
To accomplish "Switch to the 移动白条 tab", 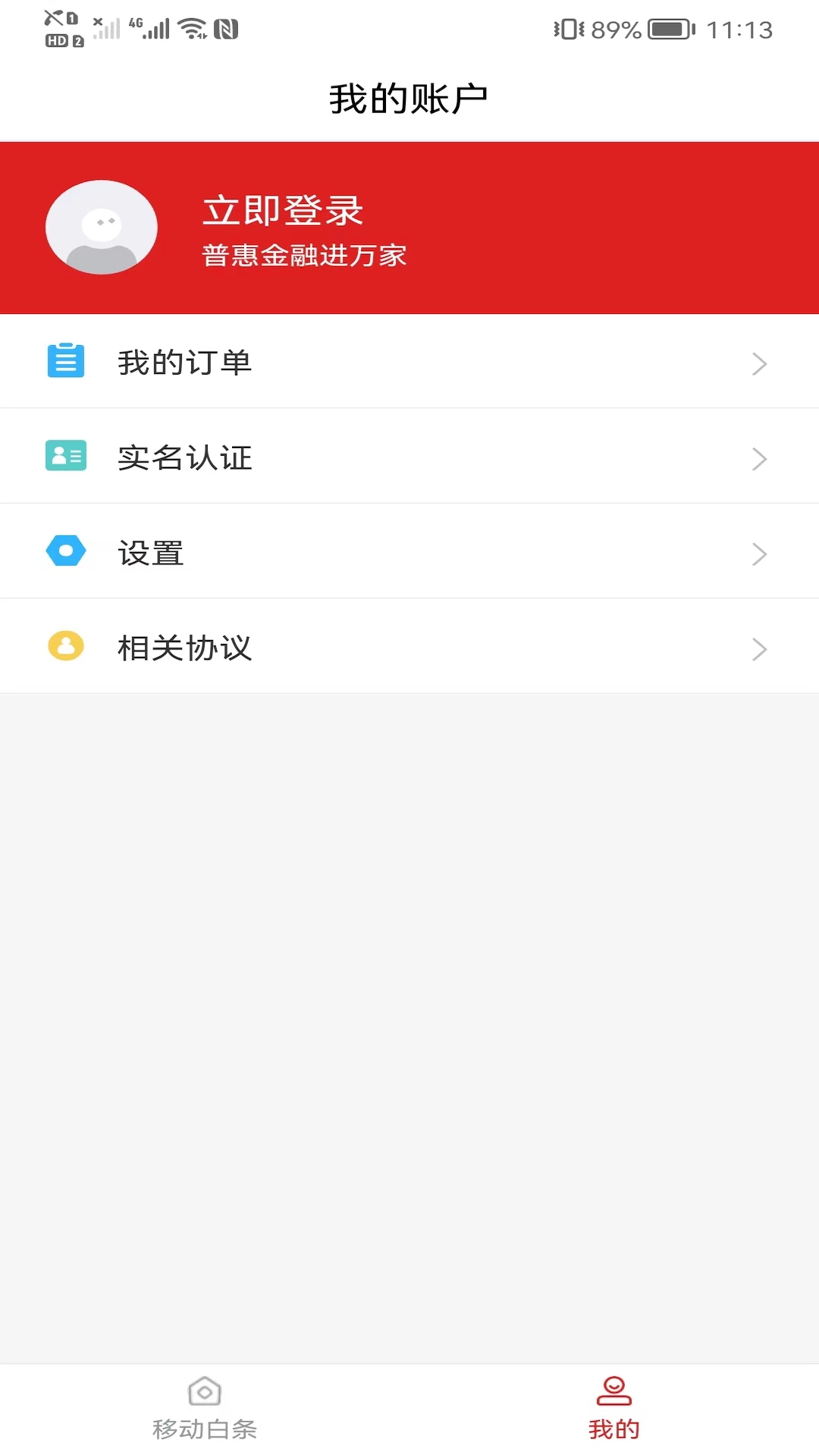I will (205, 1409).
